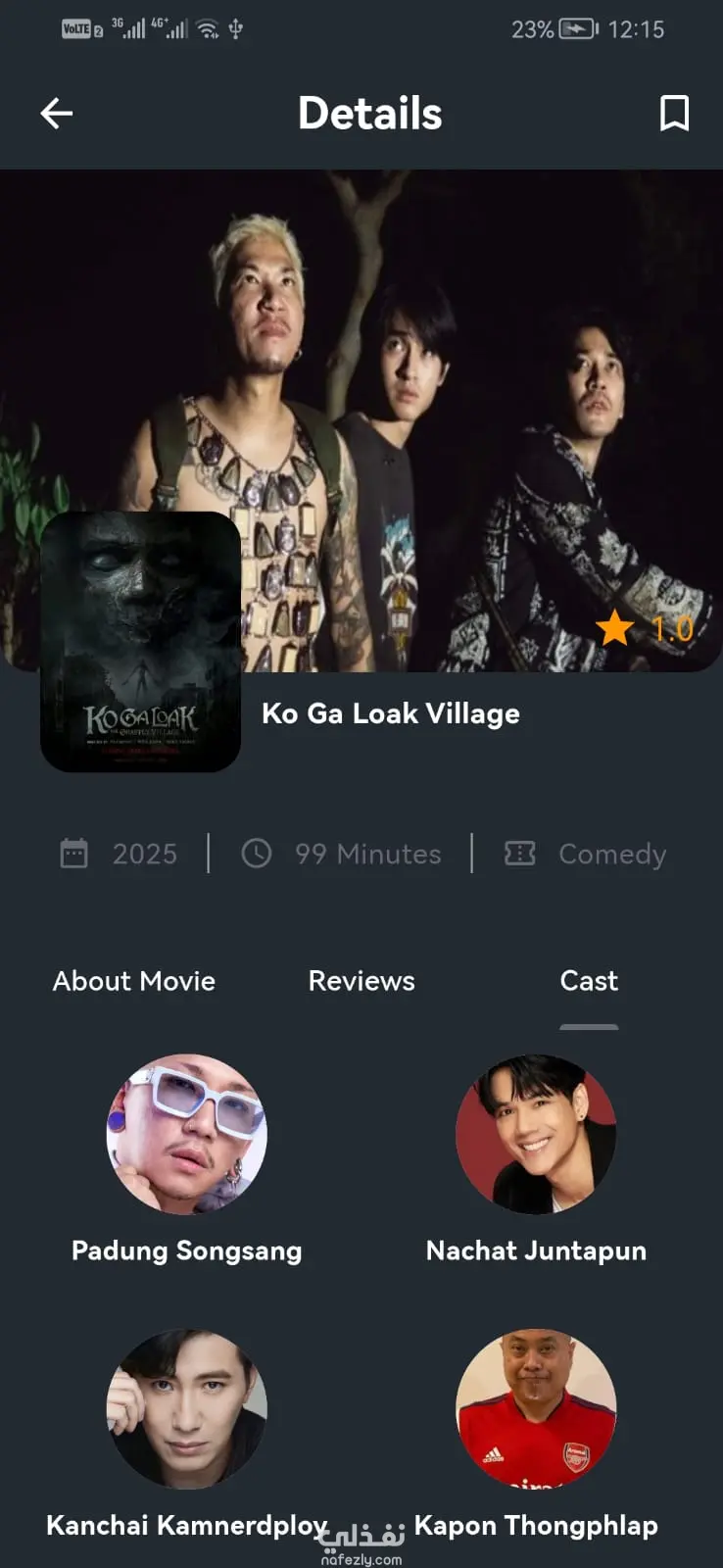Go back using the arrow icon
Screen dimensions: 723x1568
[57, 114]
